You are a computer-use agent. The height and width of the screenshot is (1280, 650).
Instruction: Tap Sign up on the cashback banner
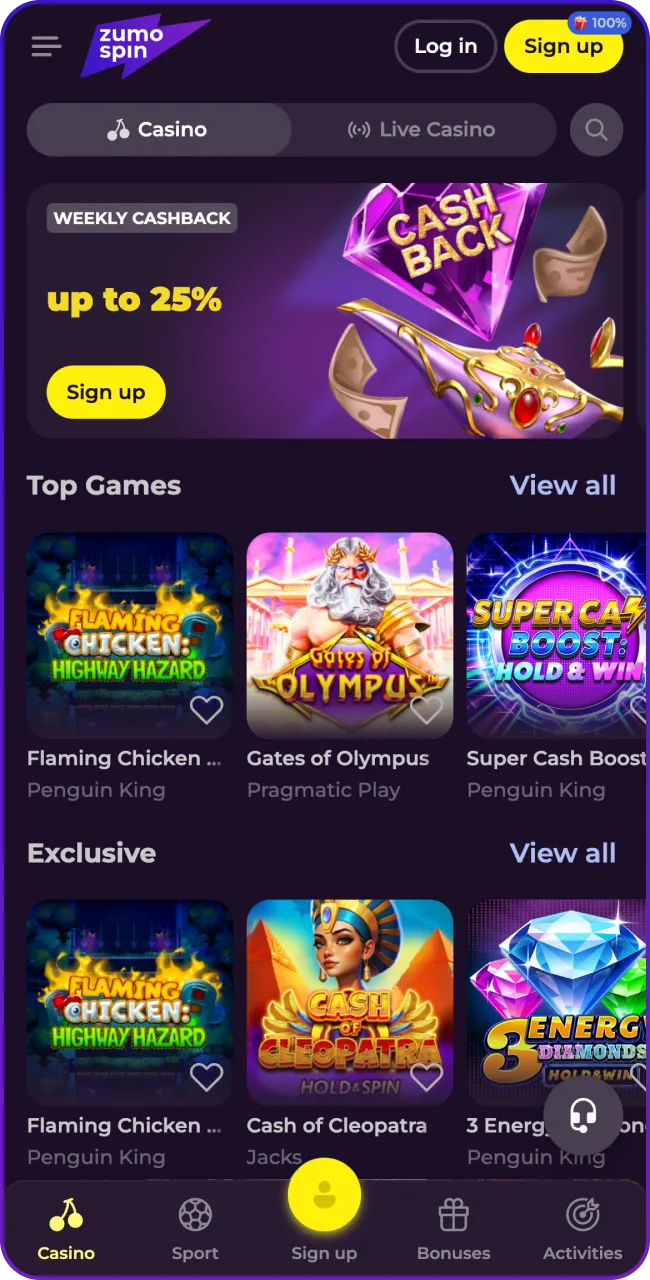click(x=106, y=392)
